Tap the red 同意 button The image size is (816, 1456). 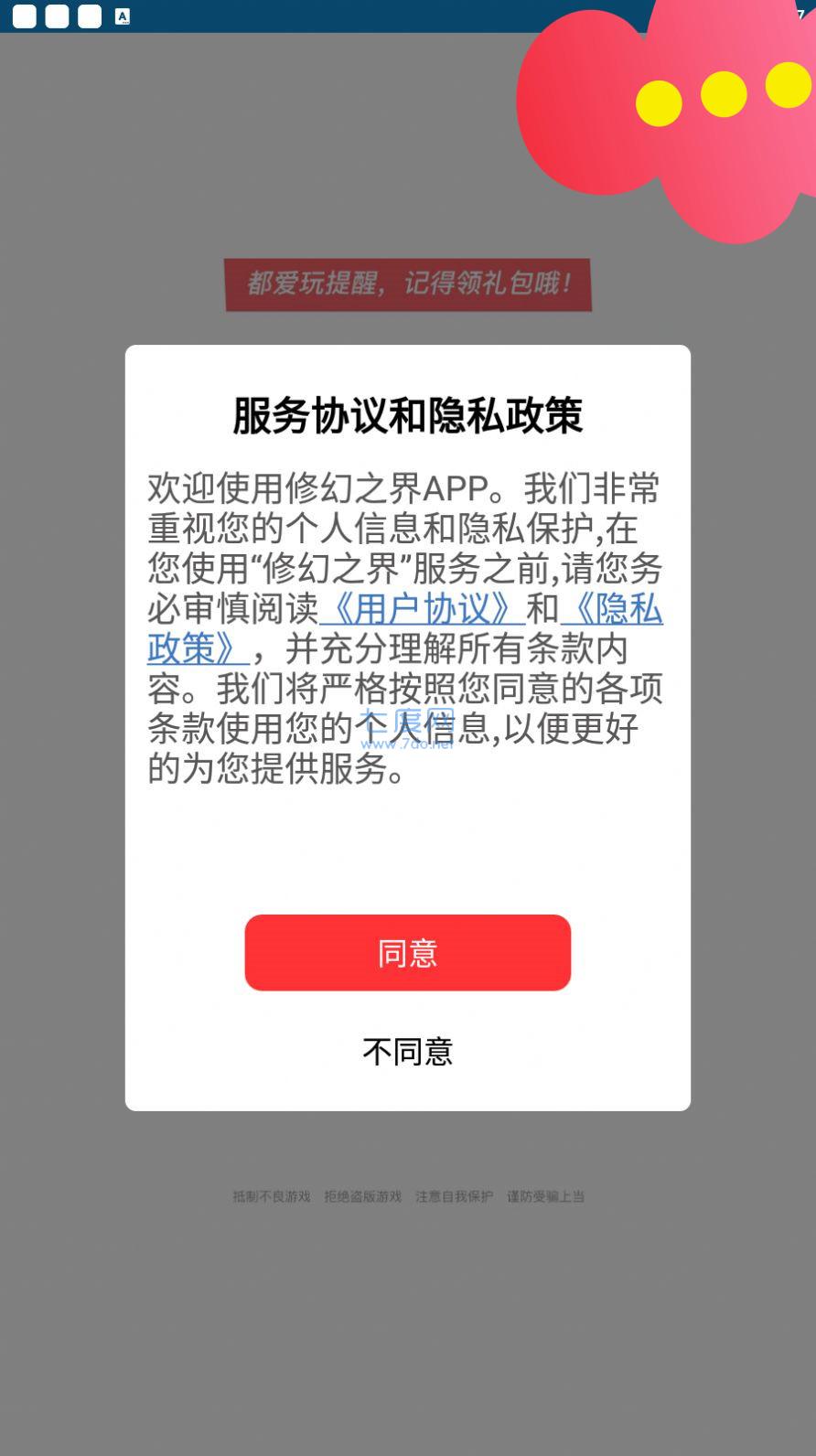(x=407, y=952)
